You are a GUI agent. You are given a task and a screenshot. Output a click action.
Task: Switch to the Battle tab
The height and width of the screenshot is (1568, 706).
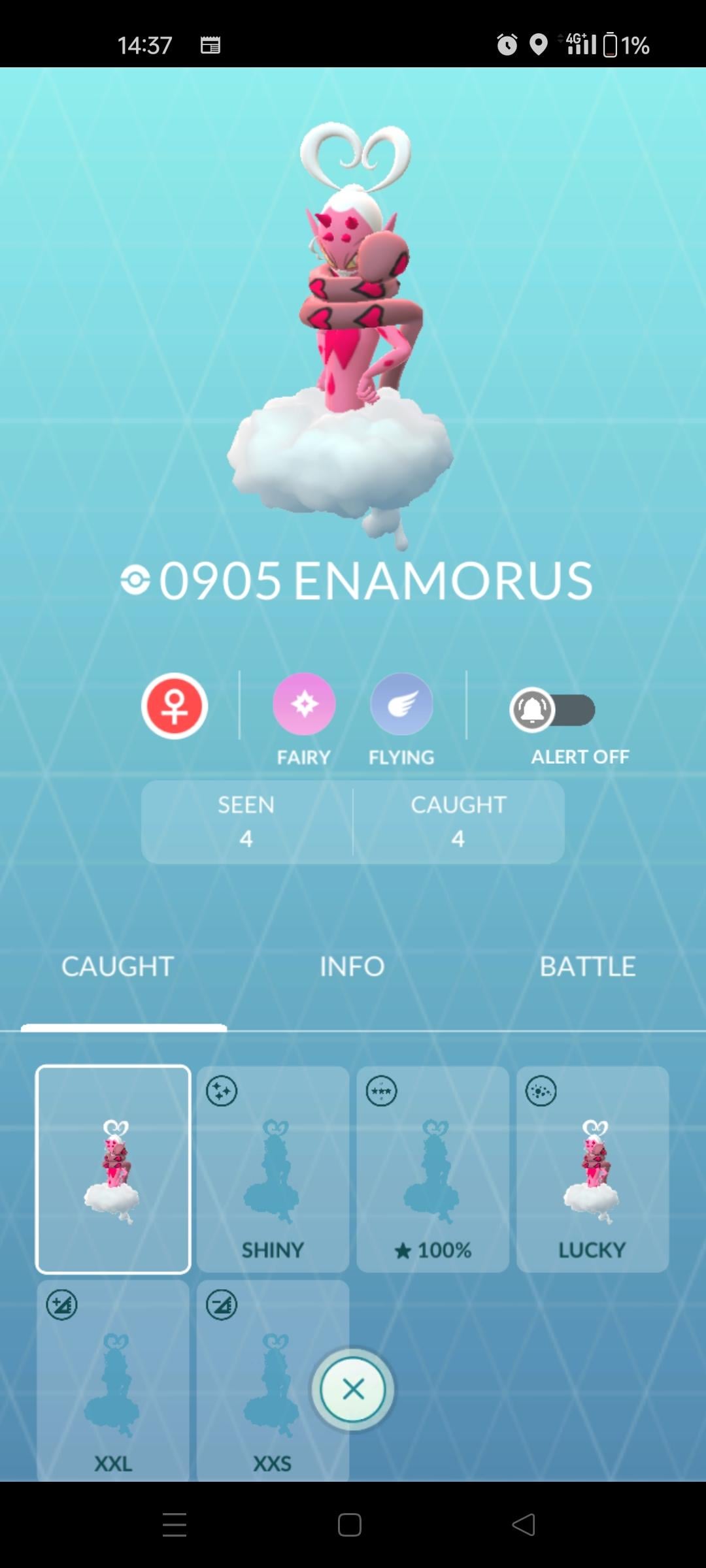[587, 966]
